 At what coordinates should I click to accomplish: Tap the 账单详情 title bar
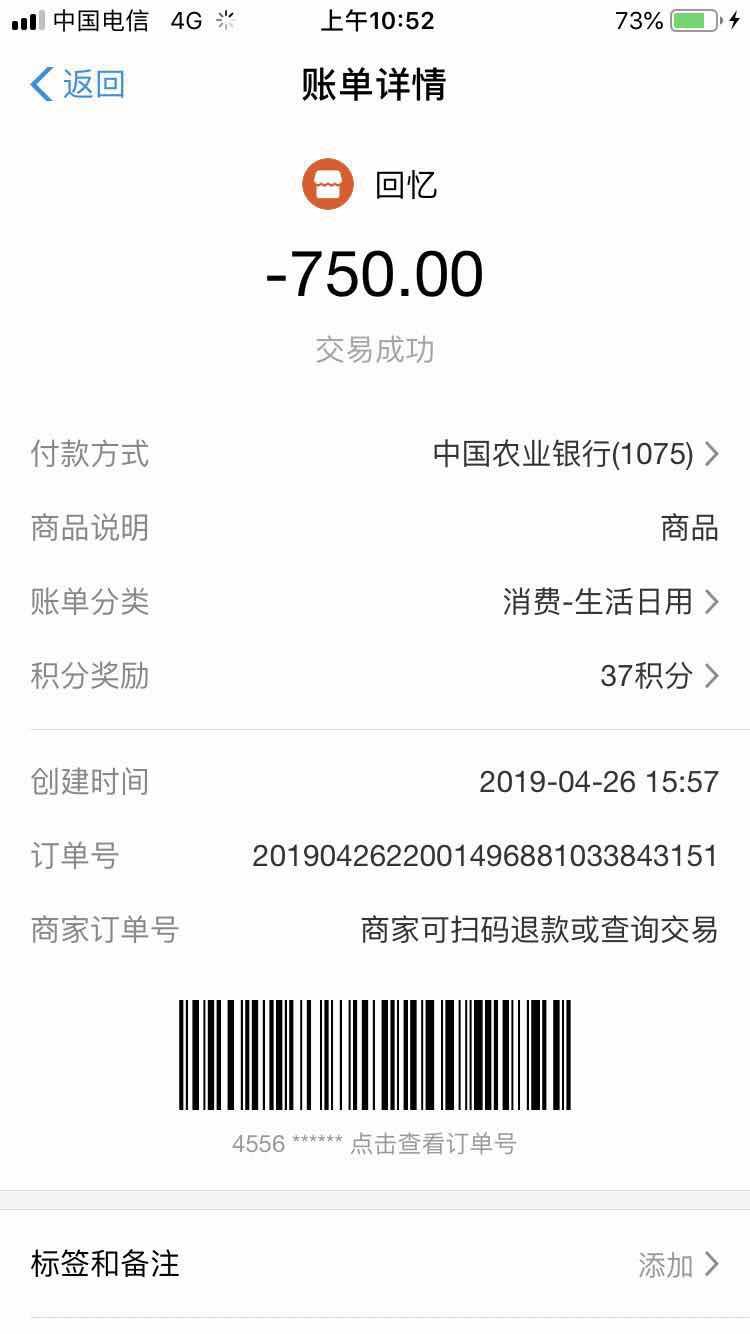375,86
